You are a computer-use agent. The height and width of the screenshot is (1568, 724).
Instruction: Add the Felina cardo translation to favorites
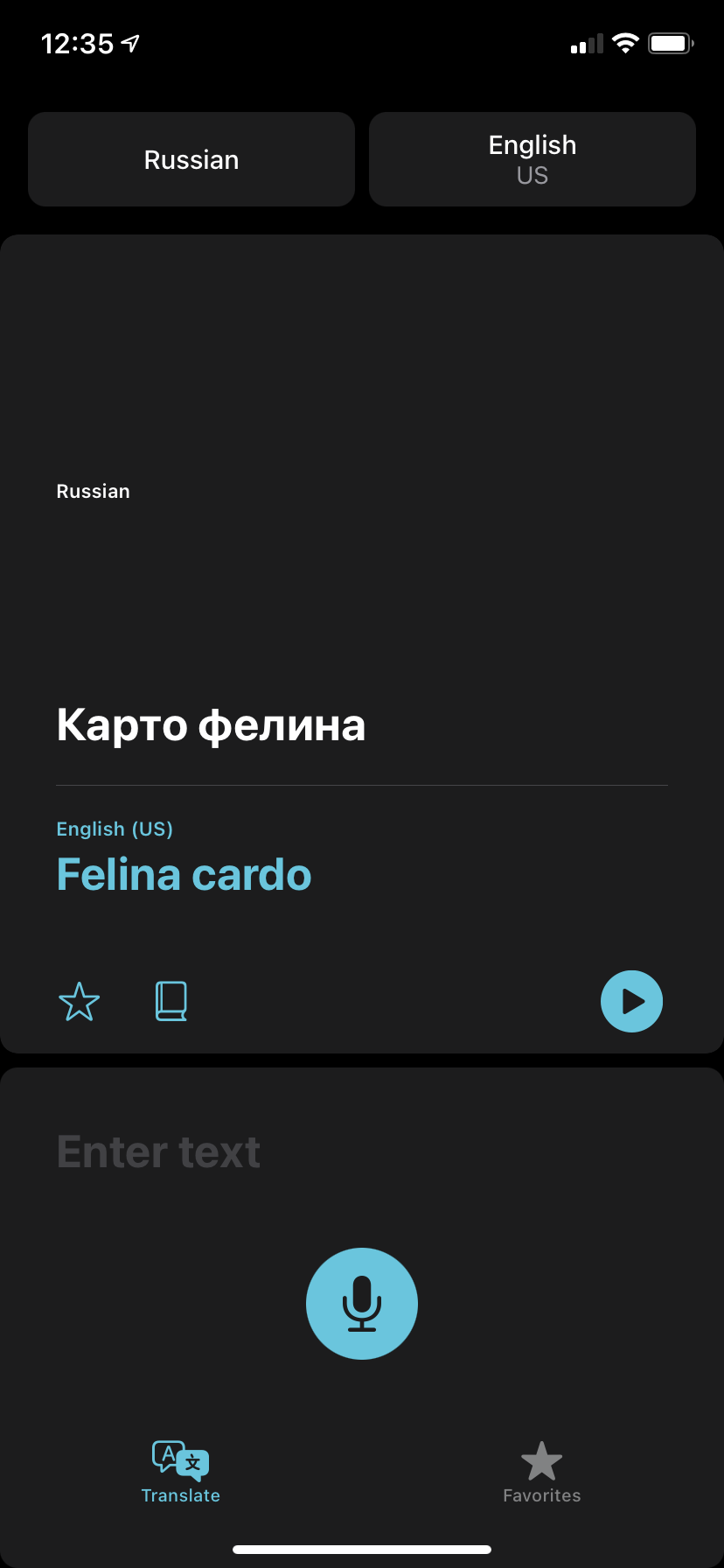click(x=80, y=1001)
